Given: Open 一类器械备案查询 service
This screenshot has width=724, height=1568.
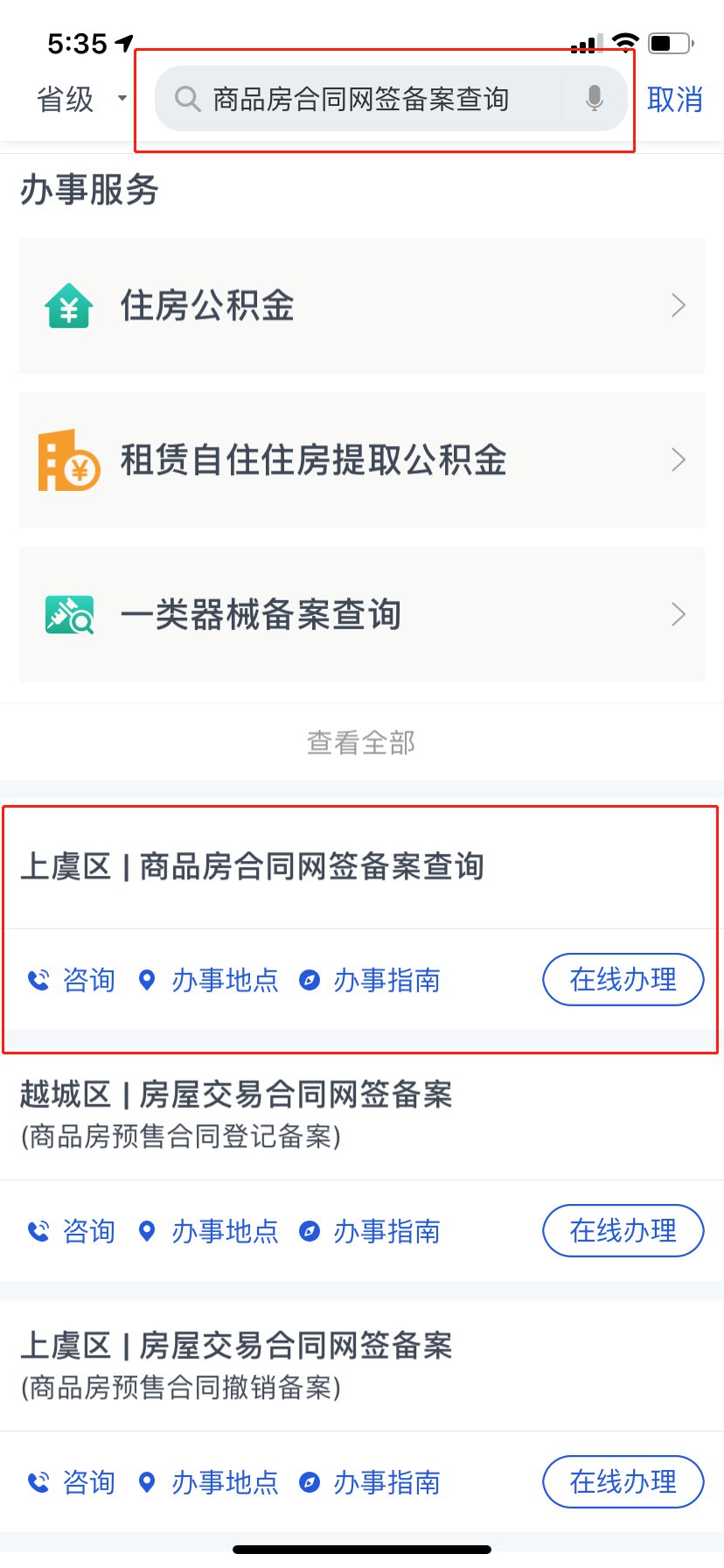Looking at the screenshot, I should (x=361, y=614).
